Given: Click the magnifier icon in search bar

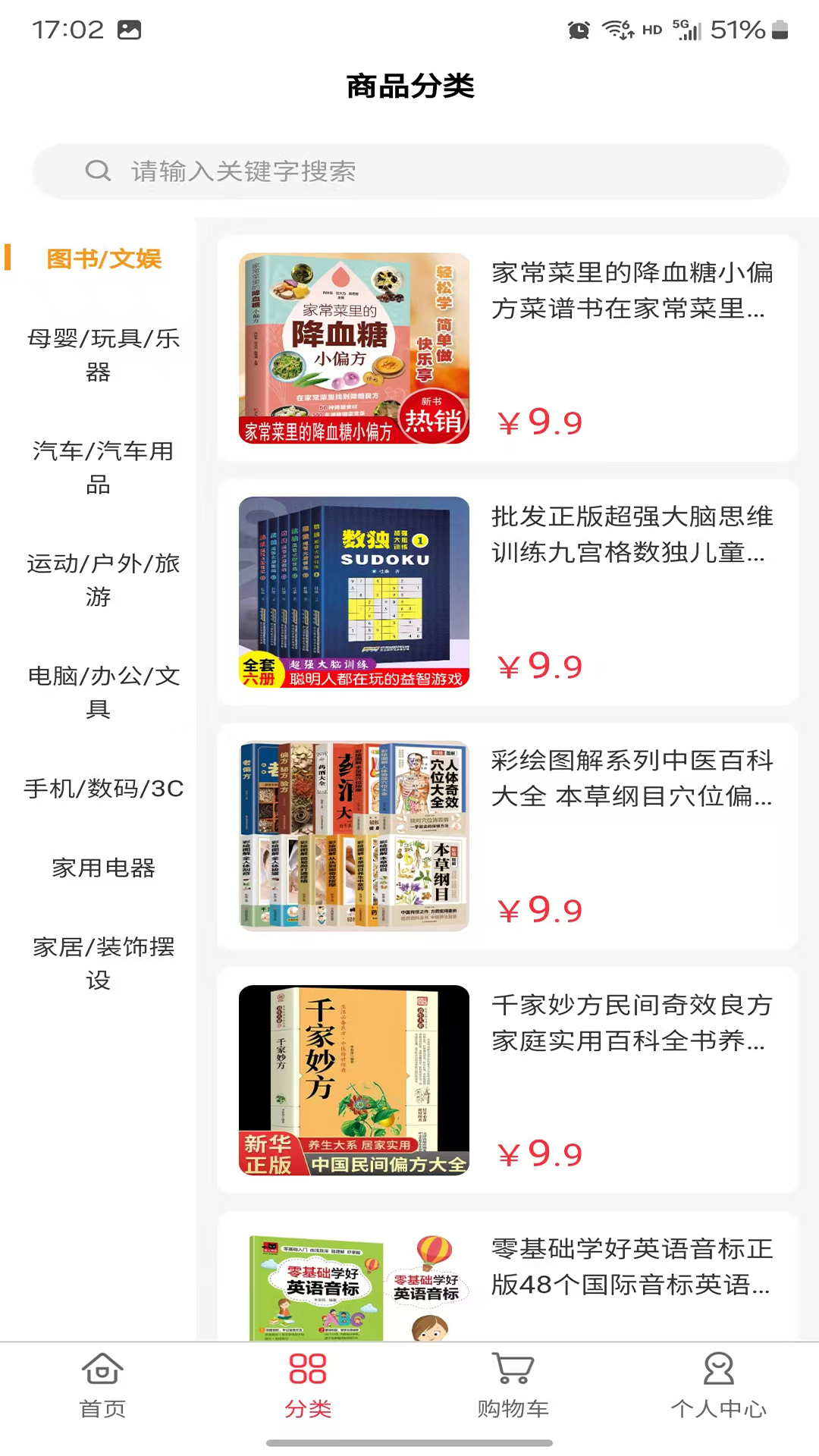Looking at the screenshot, I should (x=98, y=171).
